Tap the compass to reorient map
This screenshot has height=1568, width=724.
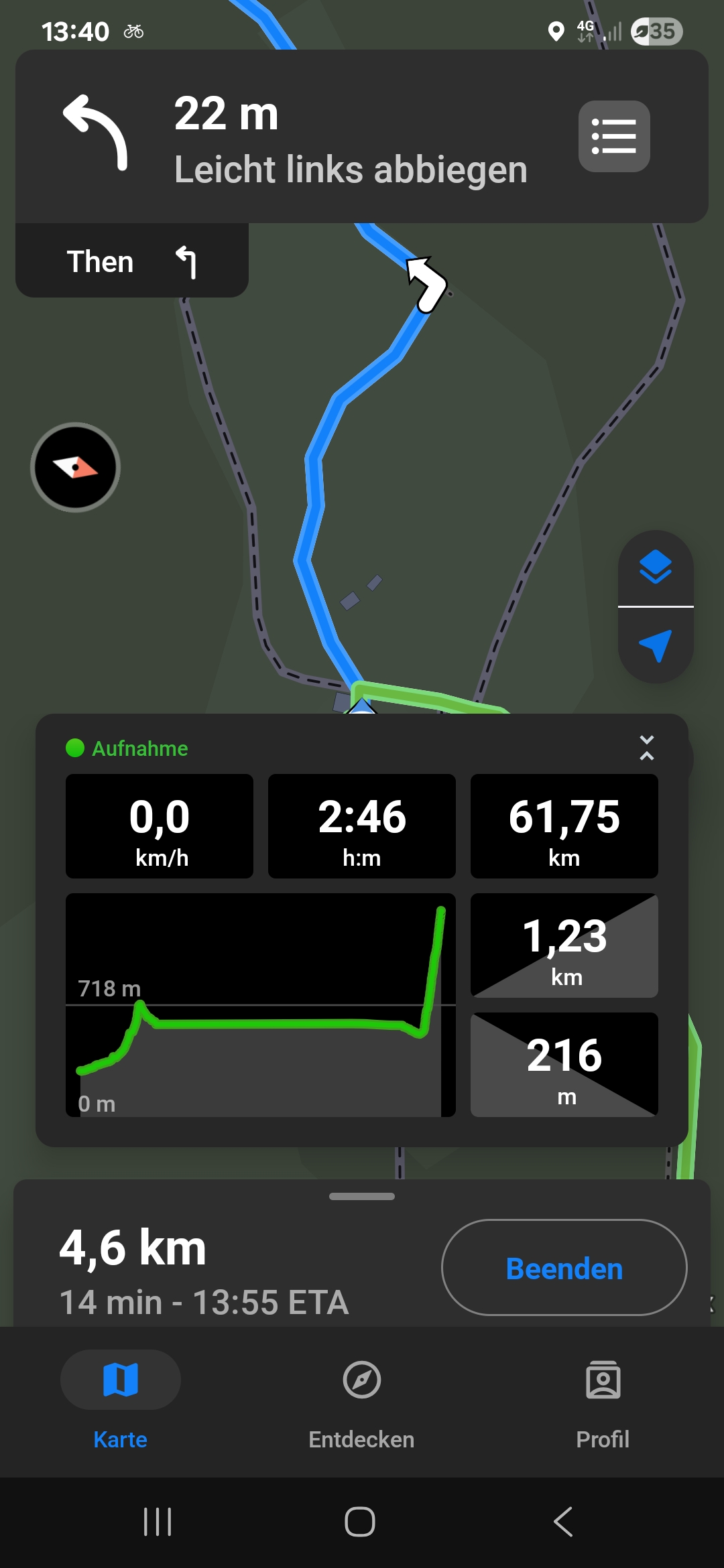[75, 467]
